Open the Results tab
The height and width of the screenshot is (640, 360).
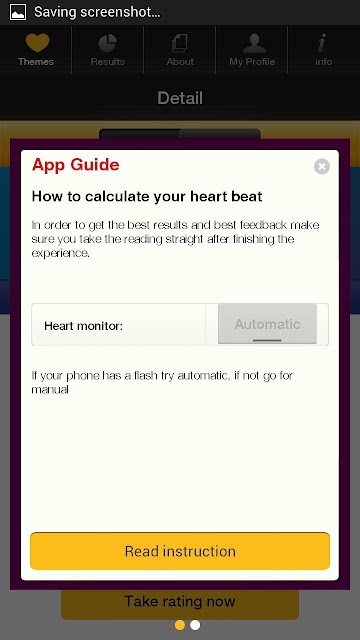(x=108, y=50)
